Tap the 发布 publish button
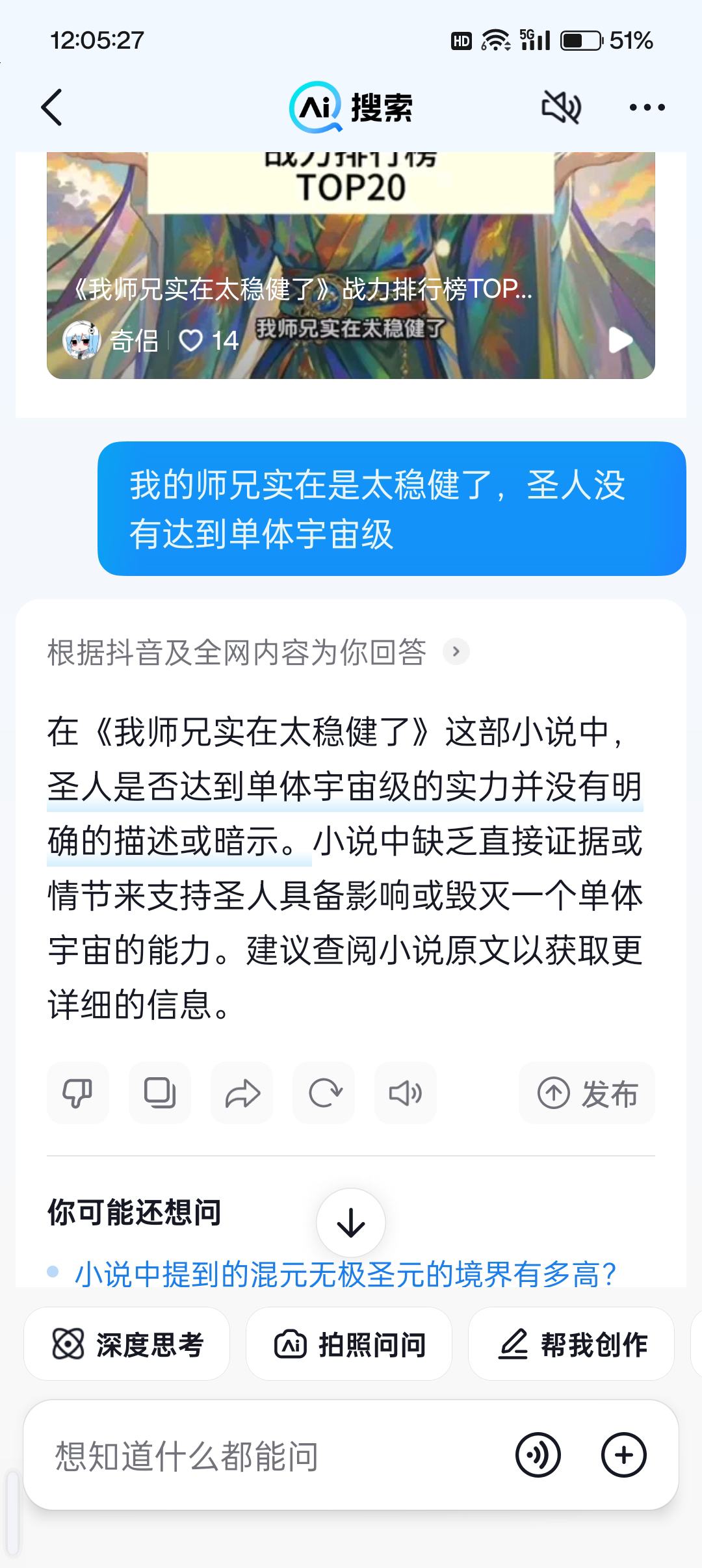This screenshot has height=1568, width=702. tap(587, 1093)
